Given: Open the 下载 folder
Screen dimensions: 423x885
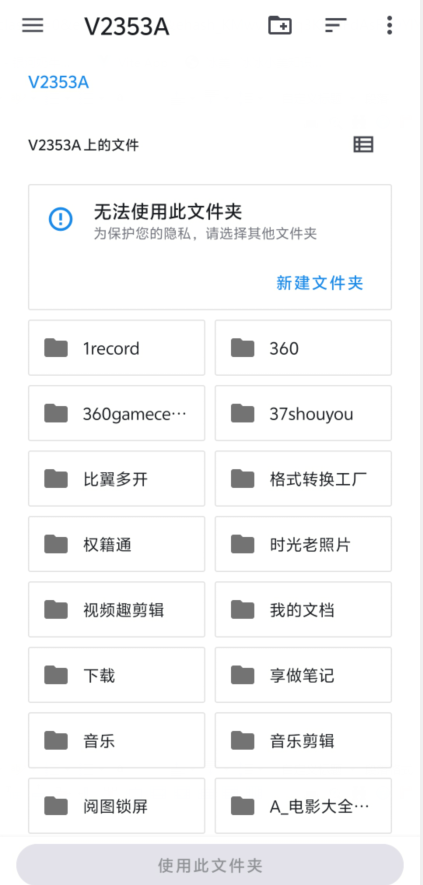Looking at the screenshot, I should pyautogui.click(x=116, y=675).
